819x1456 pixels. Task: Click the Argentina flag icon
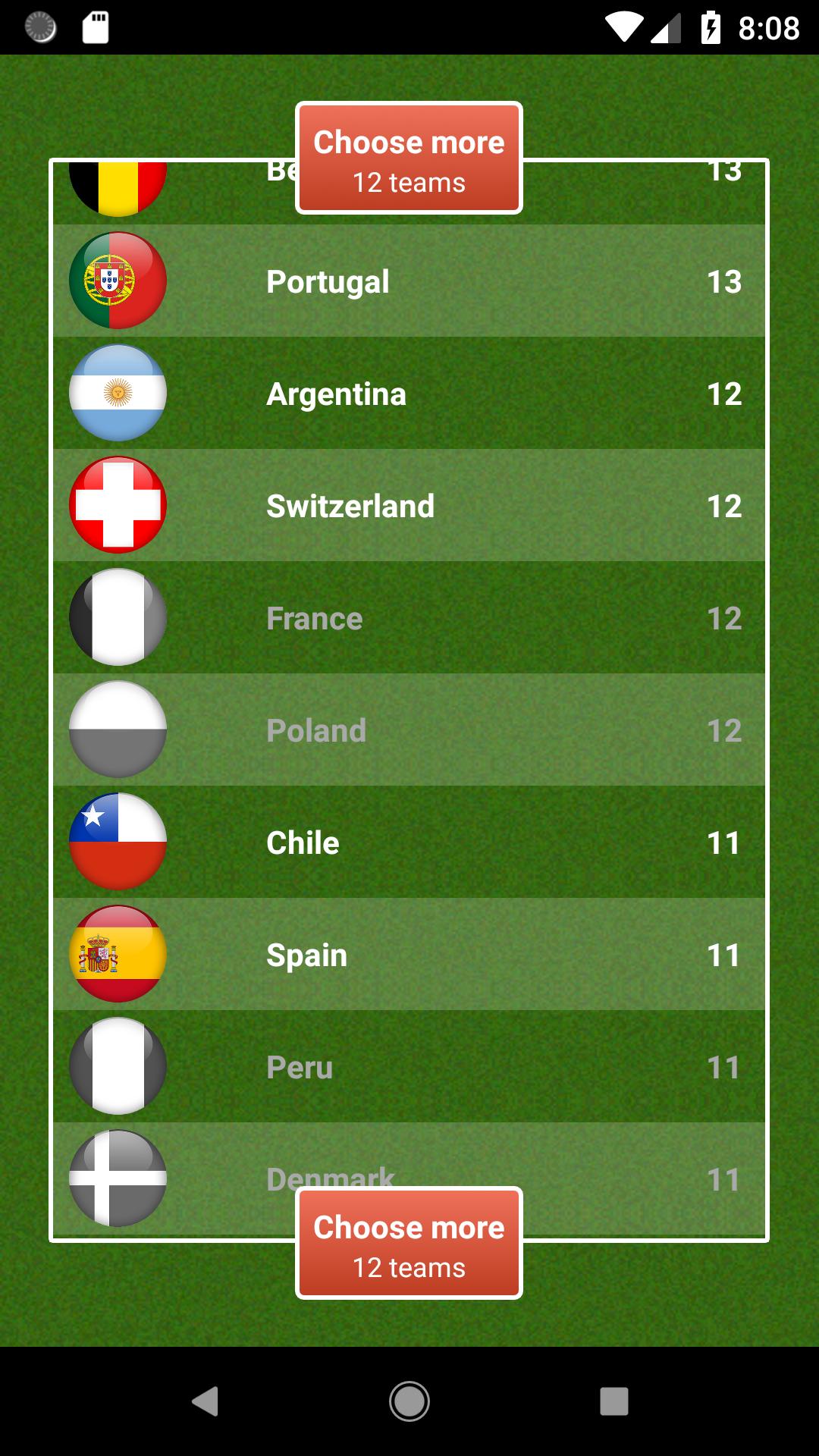pyautogui.click(x=118, y=393)
